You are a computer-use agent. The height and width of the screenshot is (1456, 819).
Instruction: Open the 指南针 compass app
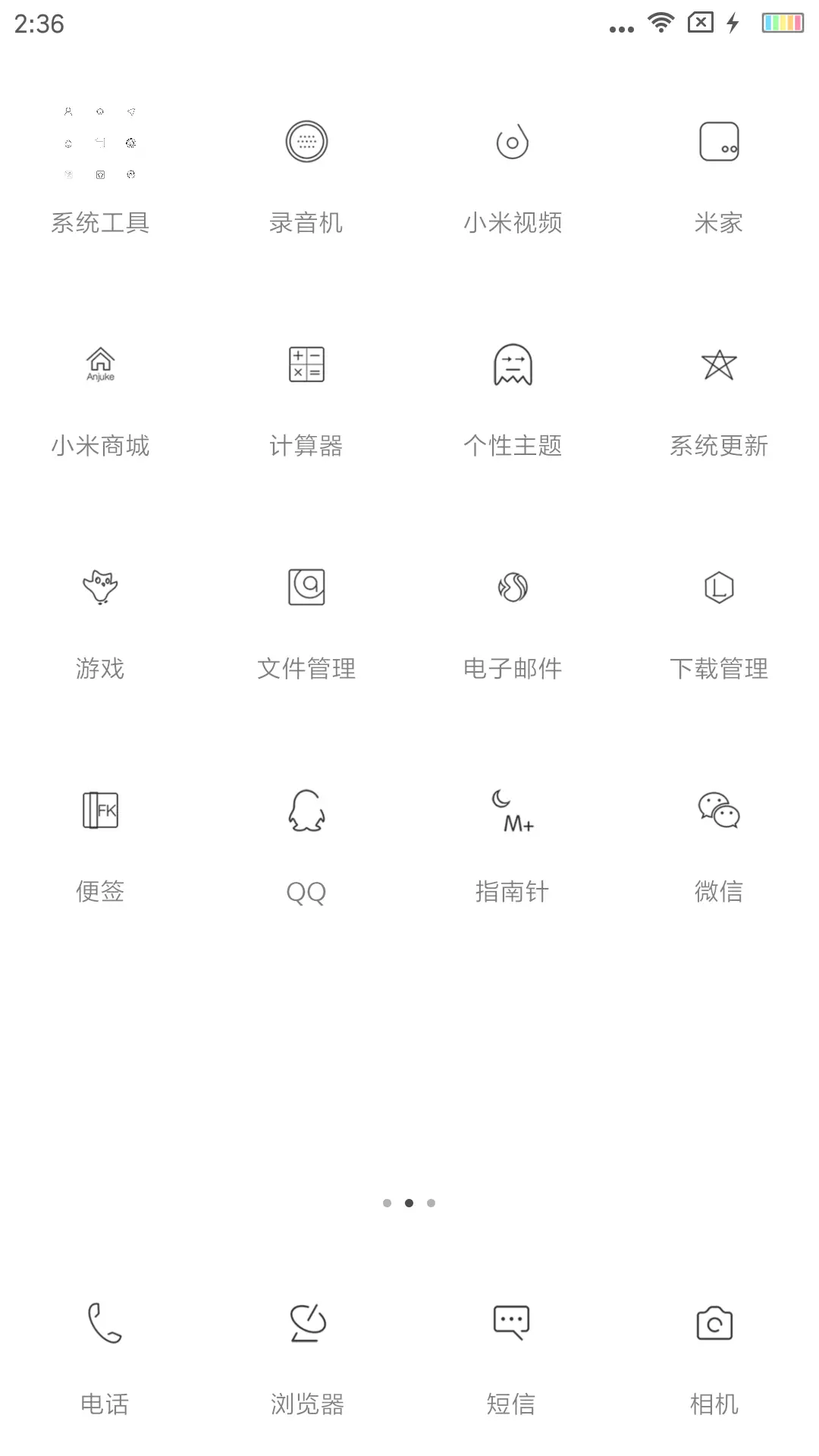(513, 810)
